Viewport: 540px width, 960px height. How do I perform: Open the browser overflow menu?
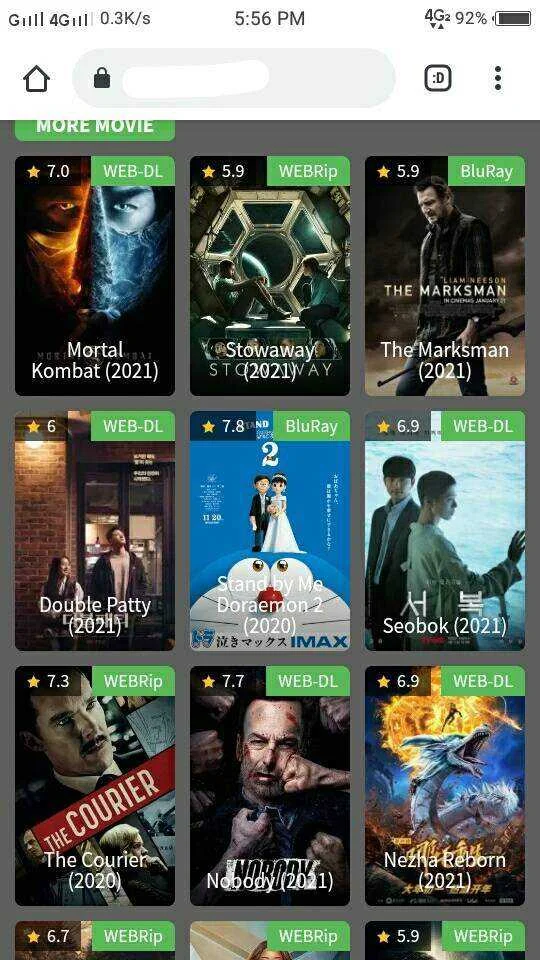(x=498, y=78)
